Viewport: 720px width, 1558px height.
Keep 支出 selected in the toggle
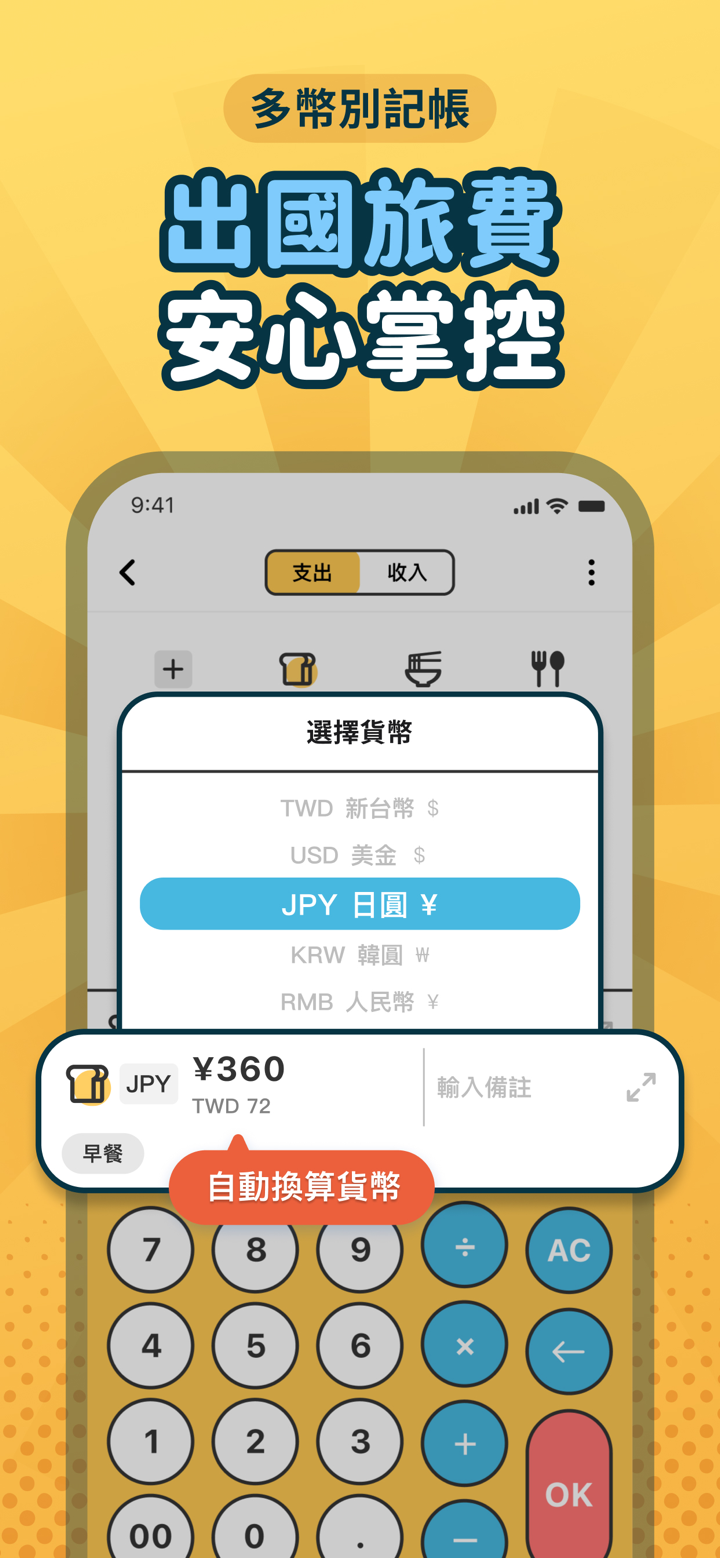[315, 572]
